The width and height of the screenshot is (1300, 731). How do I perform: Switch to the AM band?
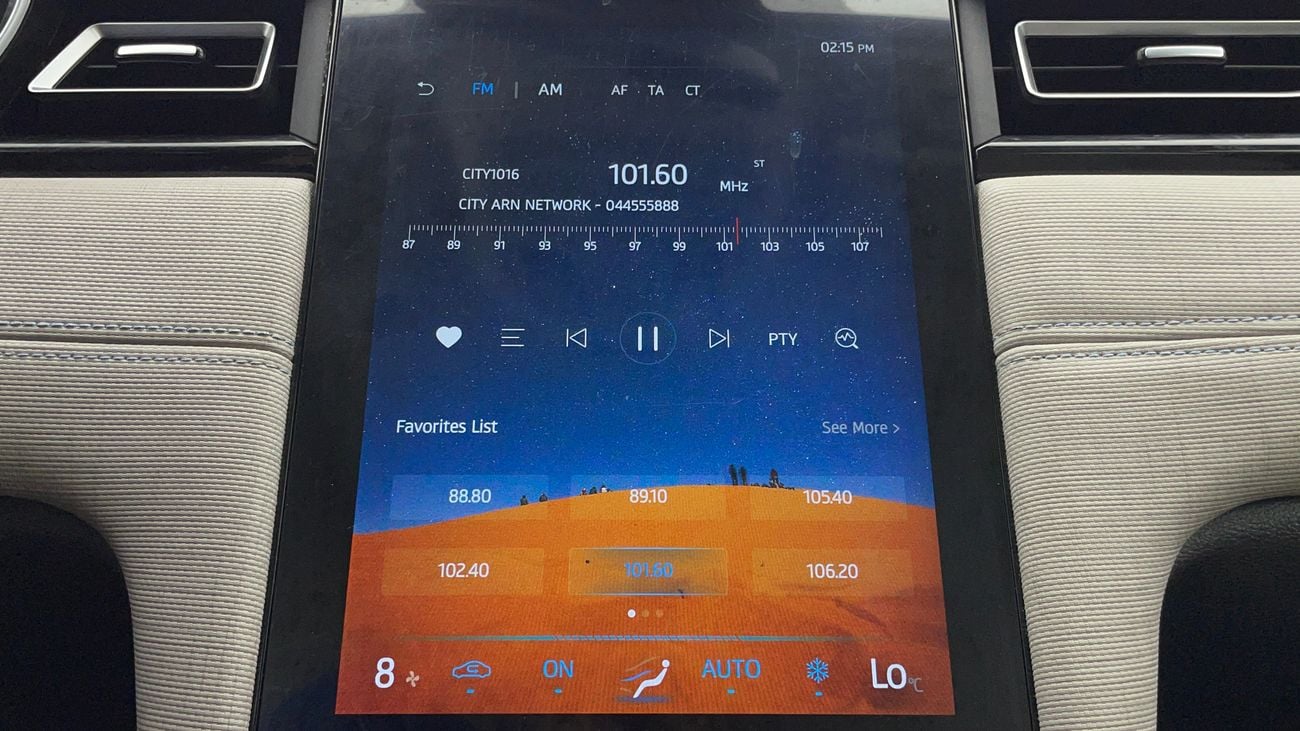[x=550, y=89]
